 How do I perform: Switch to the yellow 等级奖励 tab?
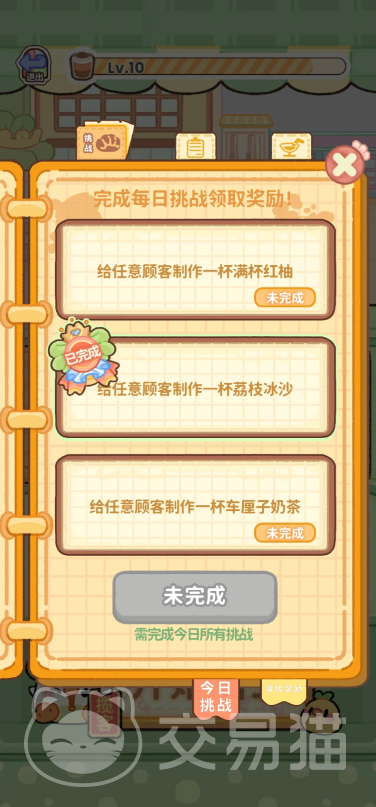(284, 690)
